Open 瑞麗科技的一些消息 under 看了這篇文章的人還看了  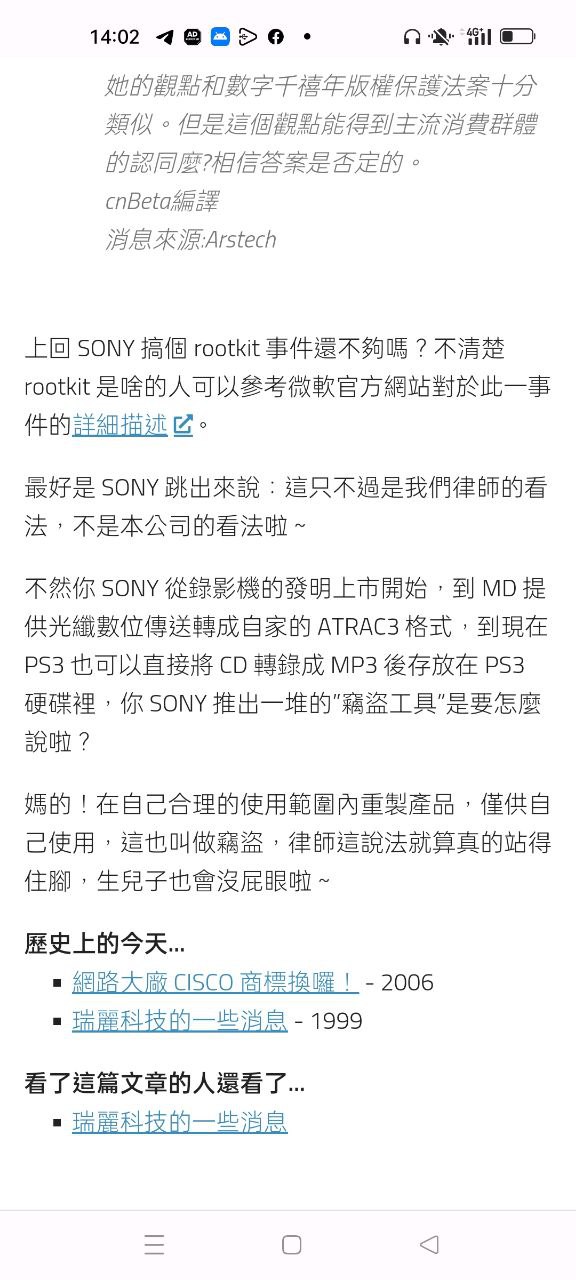click(x=180, y=1122)
